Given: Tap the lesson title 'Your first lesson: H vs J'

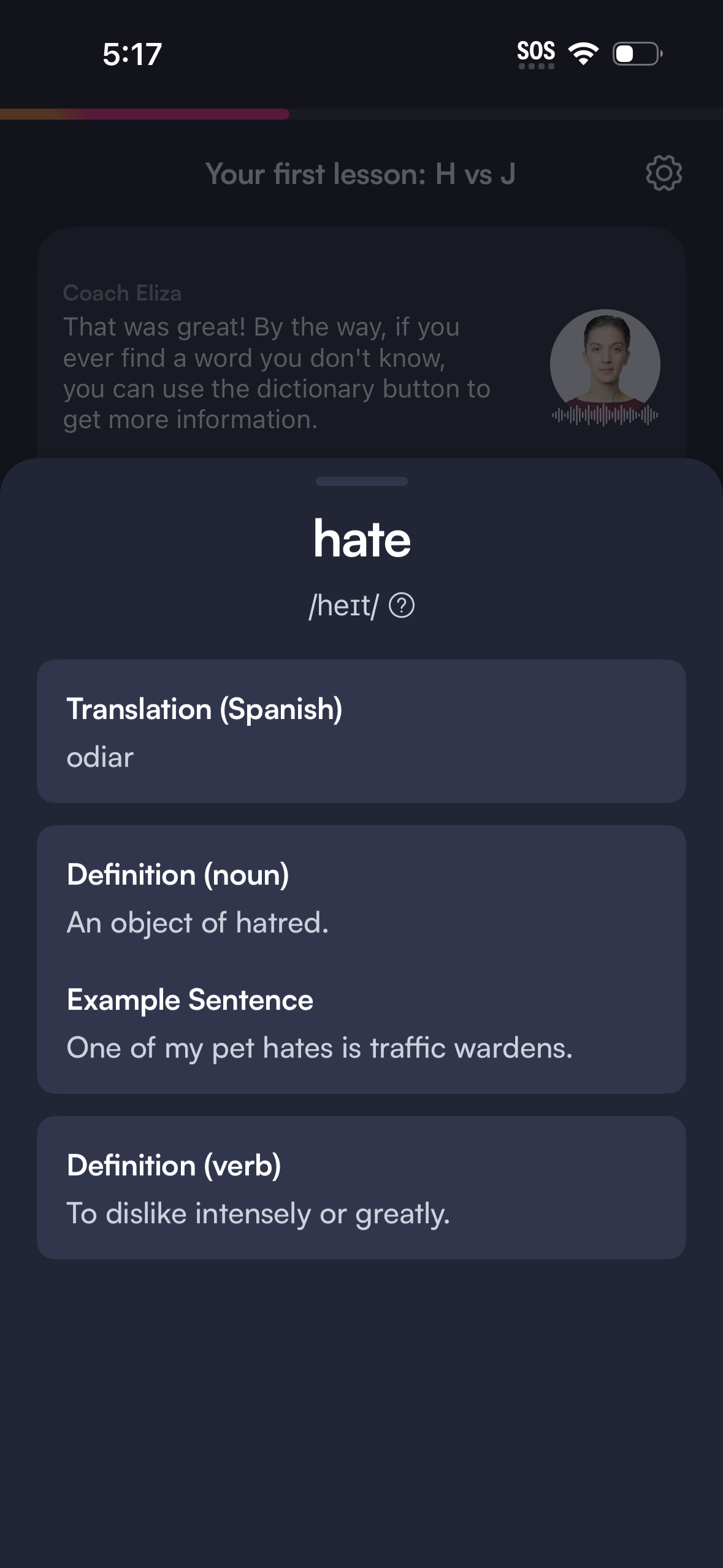Looking at the screenshot, I should pyautogui.click(x=361, y=174).
